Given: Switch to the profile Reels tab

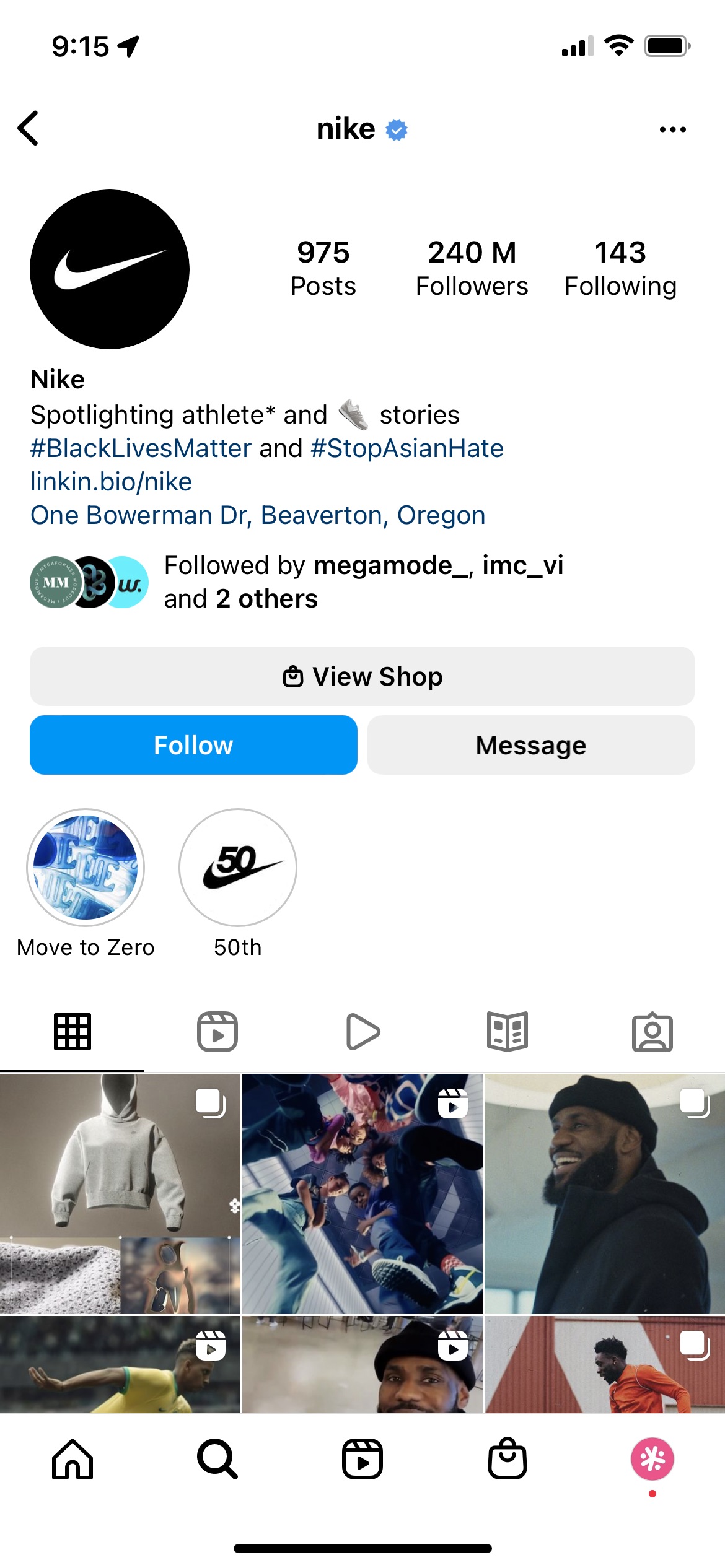Looking at the screenshot, I should tap(217, 1032).
